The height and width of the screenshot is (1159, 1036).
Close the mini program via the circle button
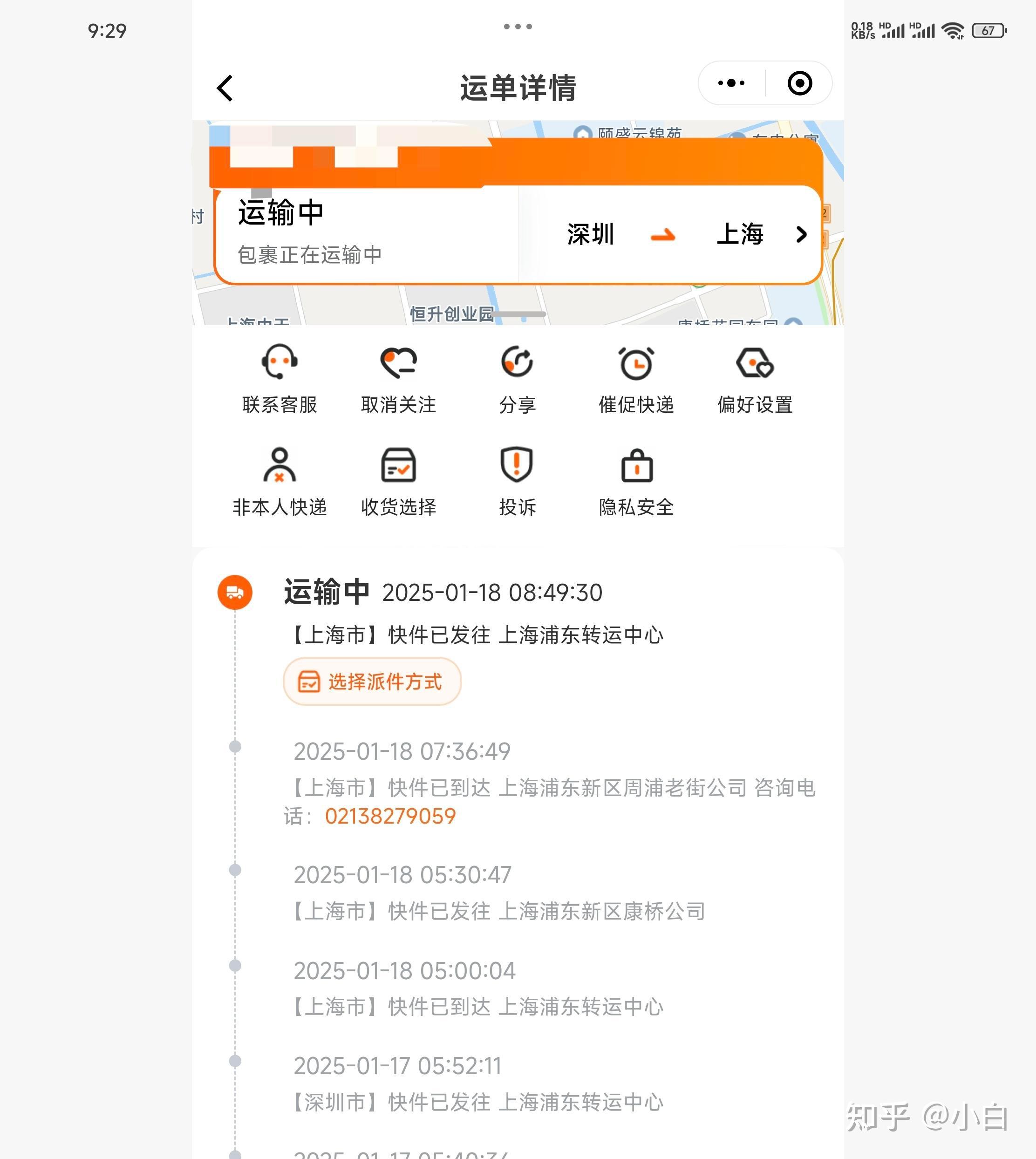[x=799, y=83]
